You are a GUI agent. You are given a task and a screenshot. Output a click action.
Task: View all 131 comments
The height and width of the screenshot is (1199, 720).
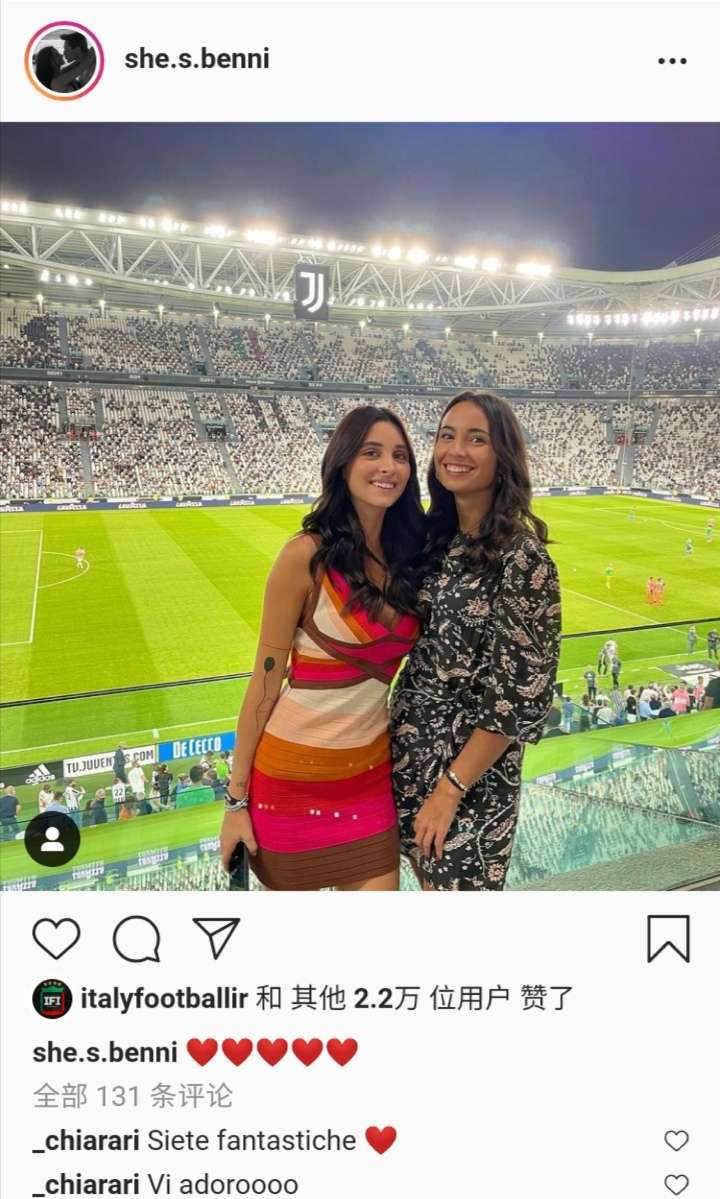tap(132, 1096)
